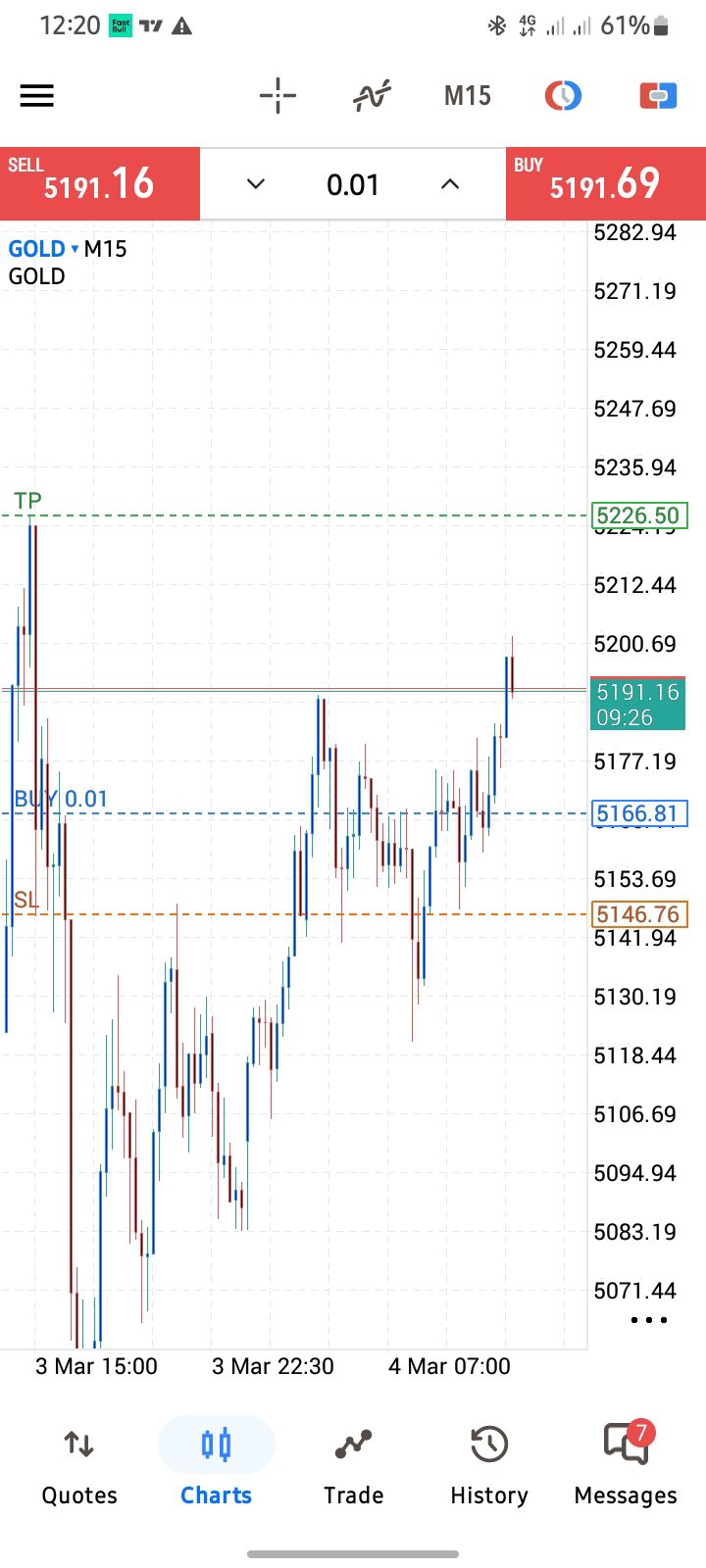Buy GOLD at 5191.69

(x=605, y=184)
